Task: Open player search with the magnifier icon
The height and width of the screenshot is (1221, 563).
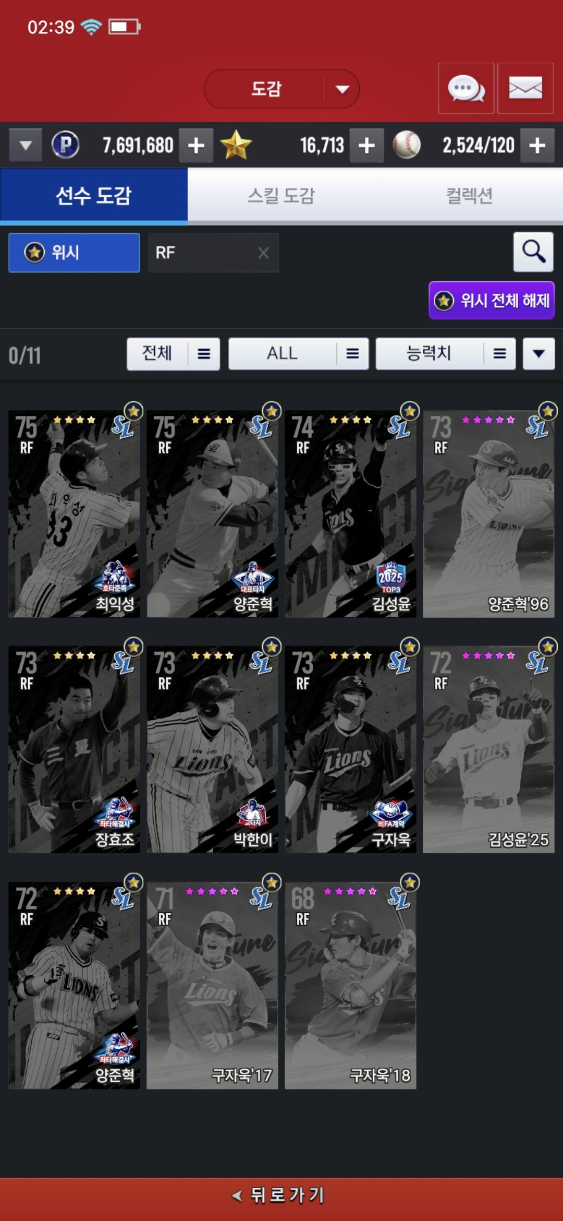Action: click(x=534, y=252)
